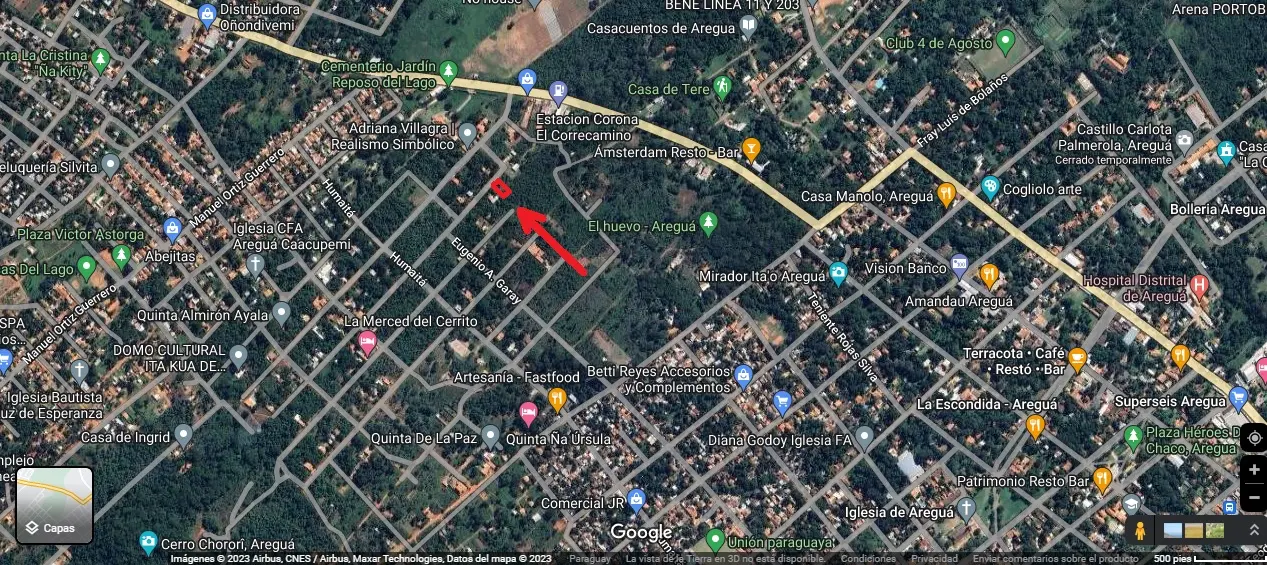Select the Superseis Aregua shopping pin

pyautogui.click(x=1238, y=397)
